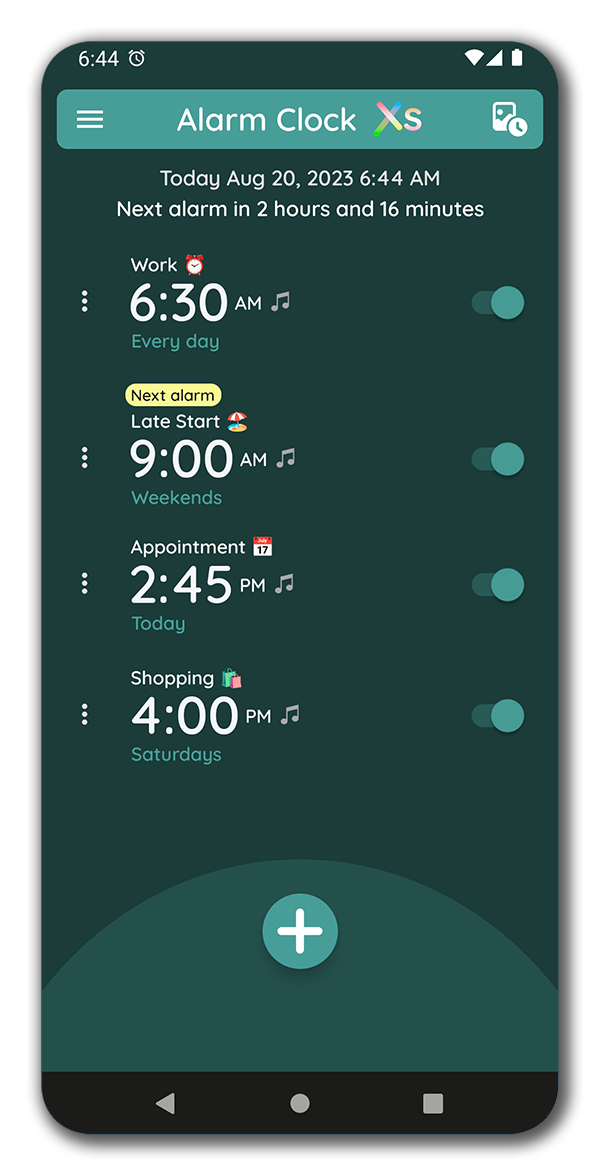Turn off the Work 6:30 AM alarm
The width and height of the screenshot is (600, 1176).
(499, 302)
